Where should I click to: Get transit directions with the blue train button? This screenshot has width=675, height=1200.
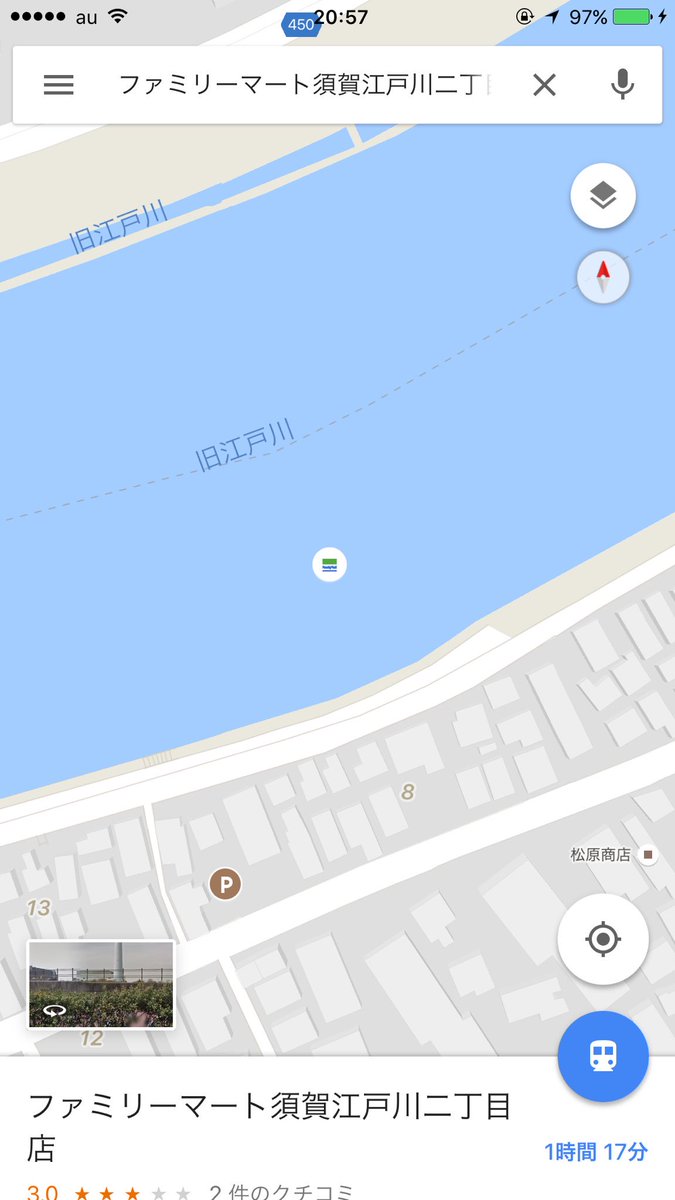click(603, 1056)
